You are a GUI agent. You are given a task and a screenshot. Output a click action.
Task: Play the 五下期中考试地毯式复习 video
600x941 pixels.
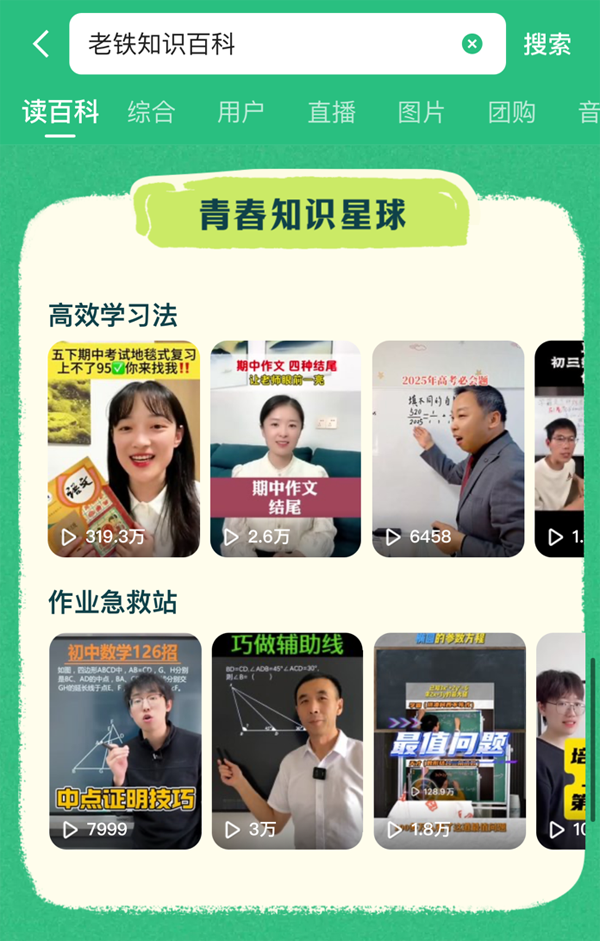click(x=124, y=449)
